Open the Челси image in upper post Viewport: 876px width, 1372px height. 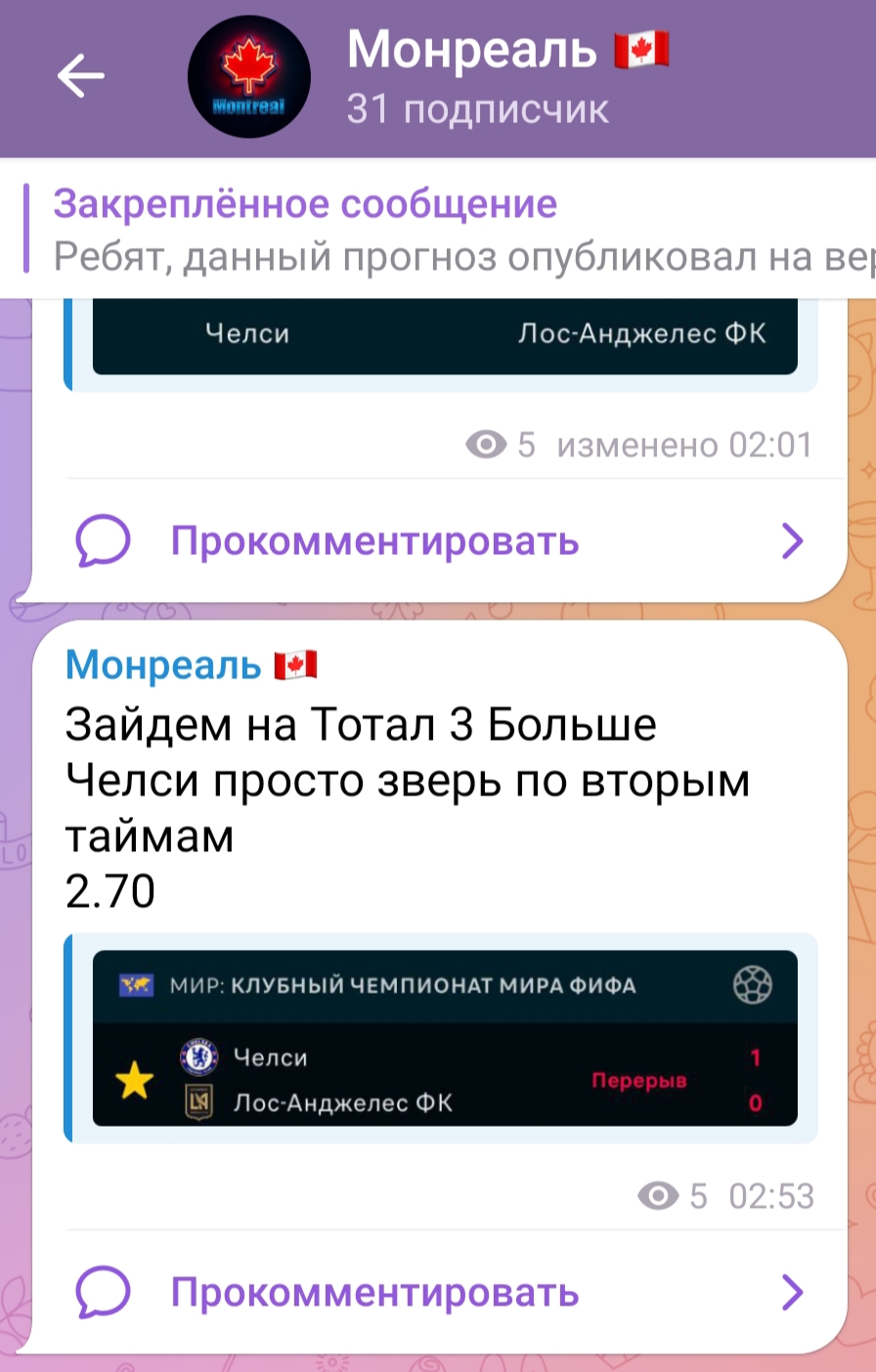pyautogui.click(x=445, y=334)
